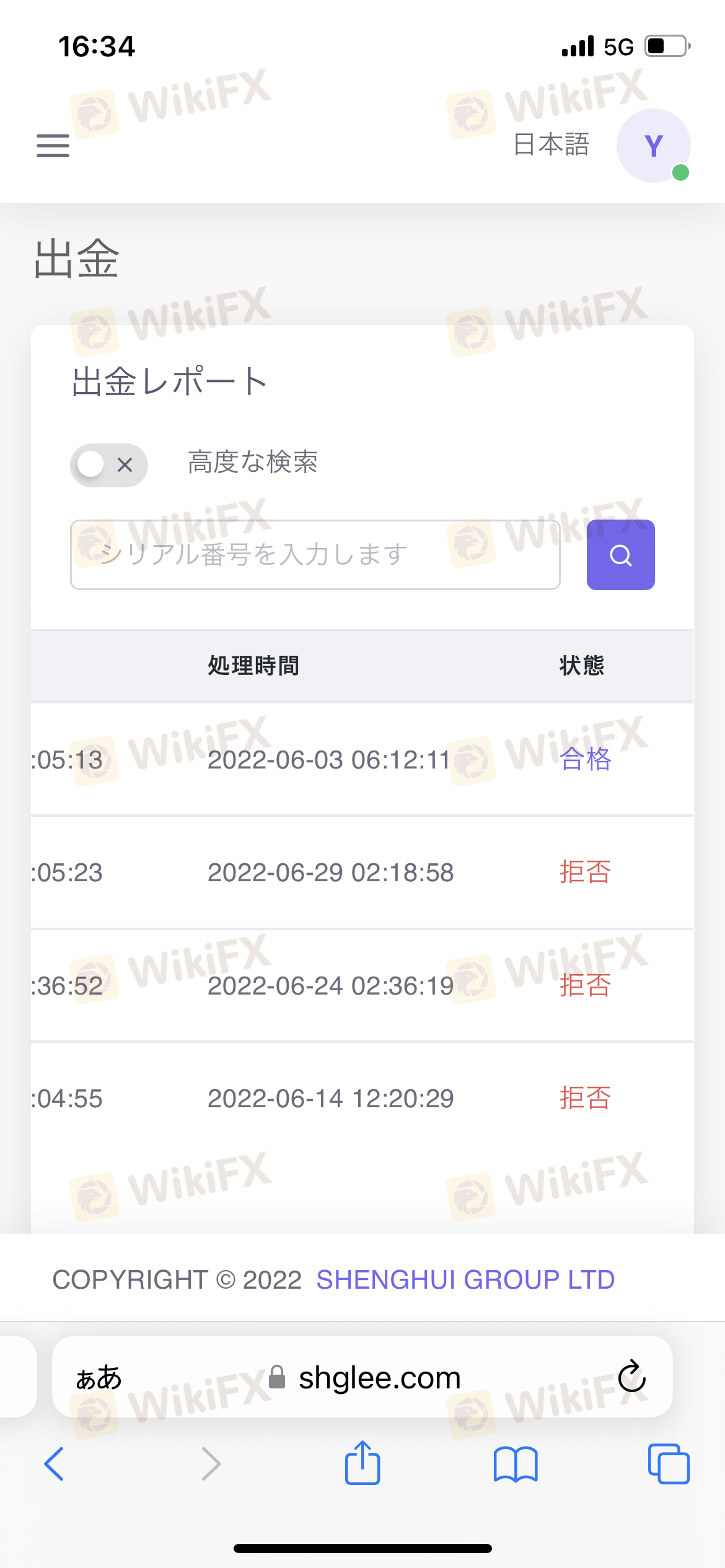Share this page
Image resolution: width=725 pixels, height=1568 pixels.
pos(362,1463)
